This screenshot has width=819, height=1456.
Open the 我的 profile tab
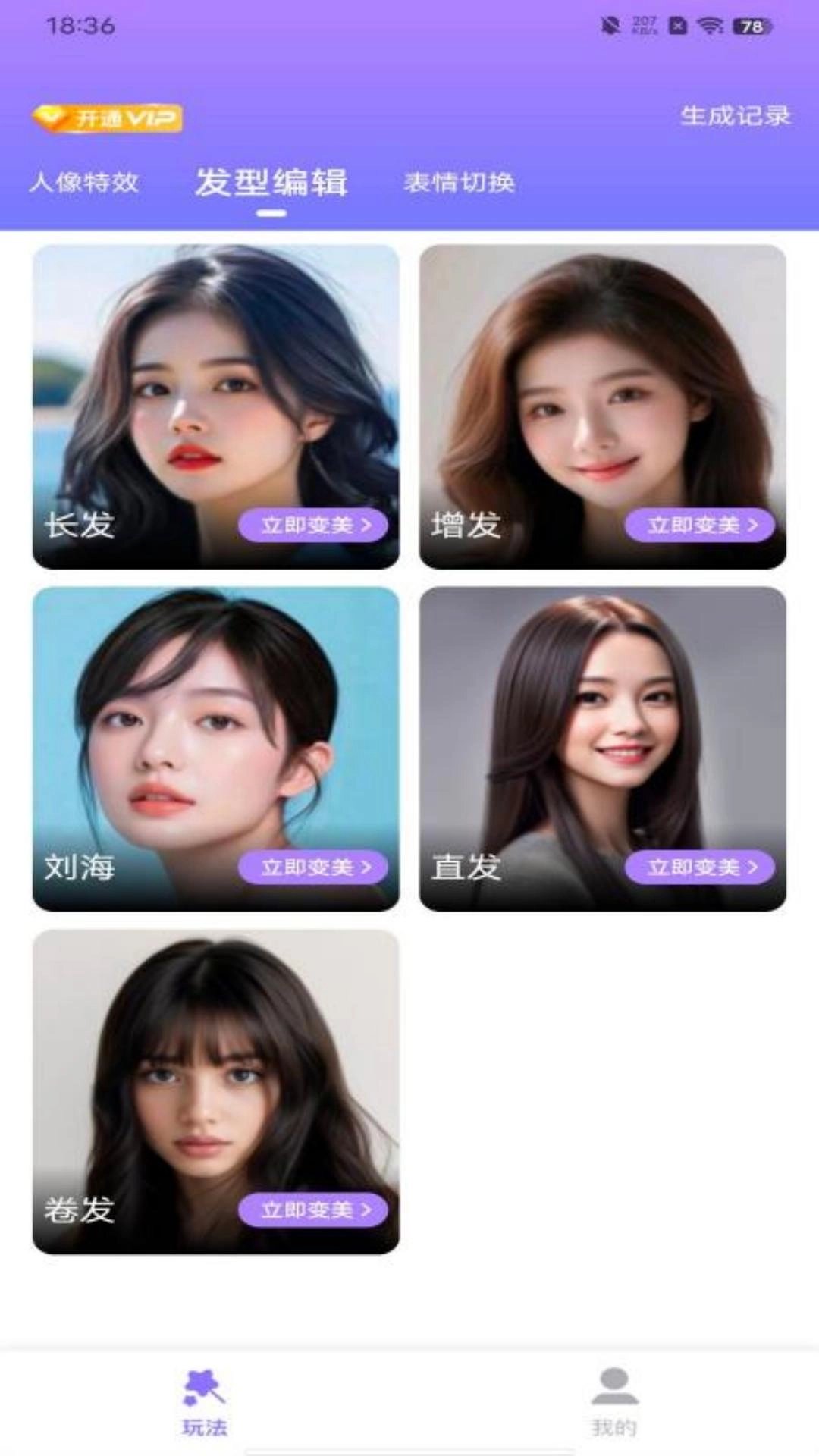tap(614, 1402)
